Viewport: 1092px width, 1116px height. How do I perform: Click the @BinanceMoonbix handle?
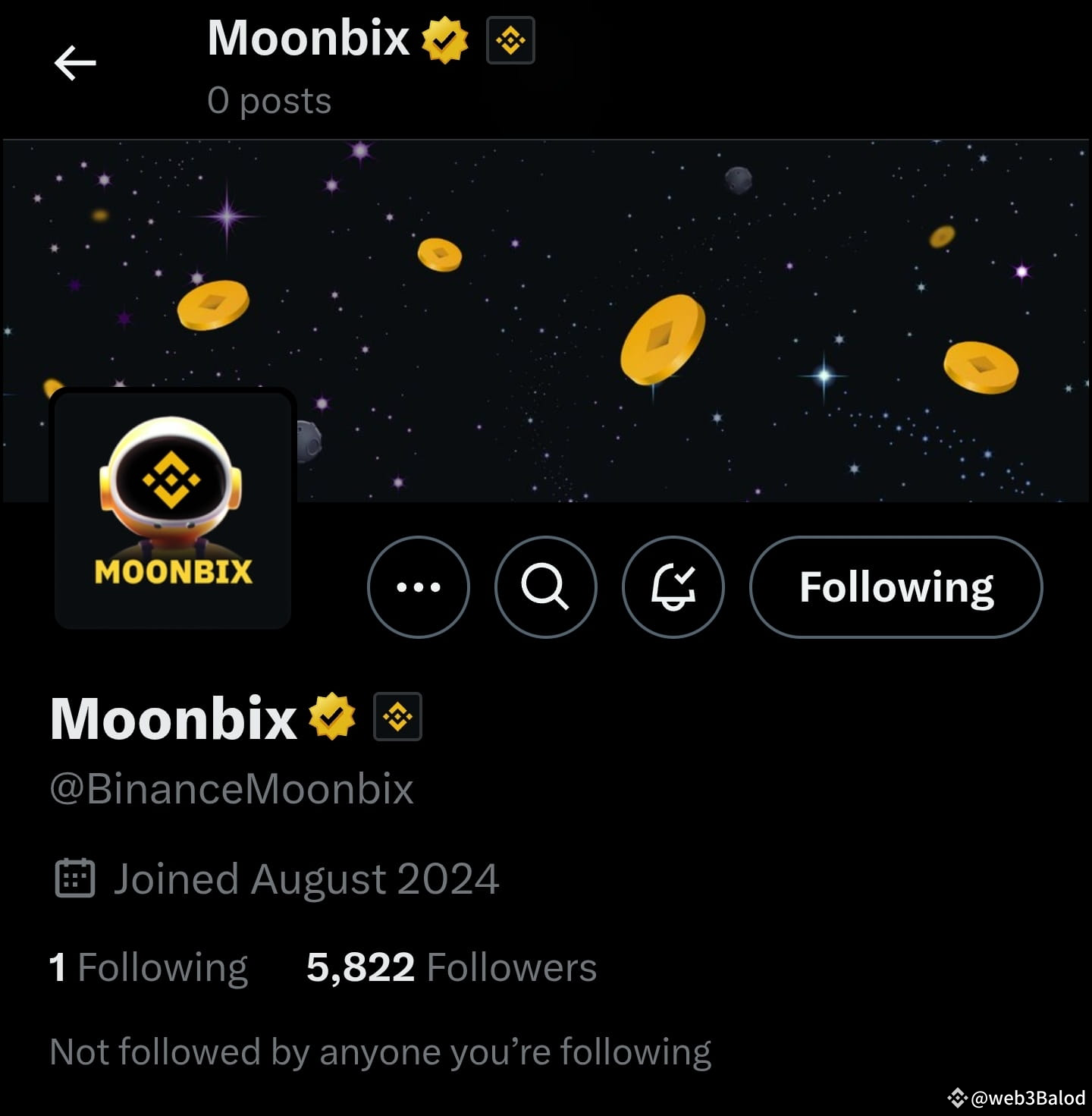coord(231,791)
